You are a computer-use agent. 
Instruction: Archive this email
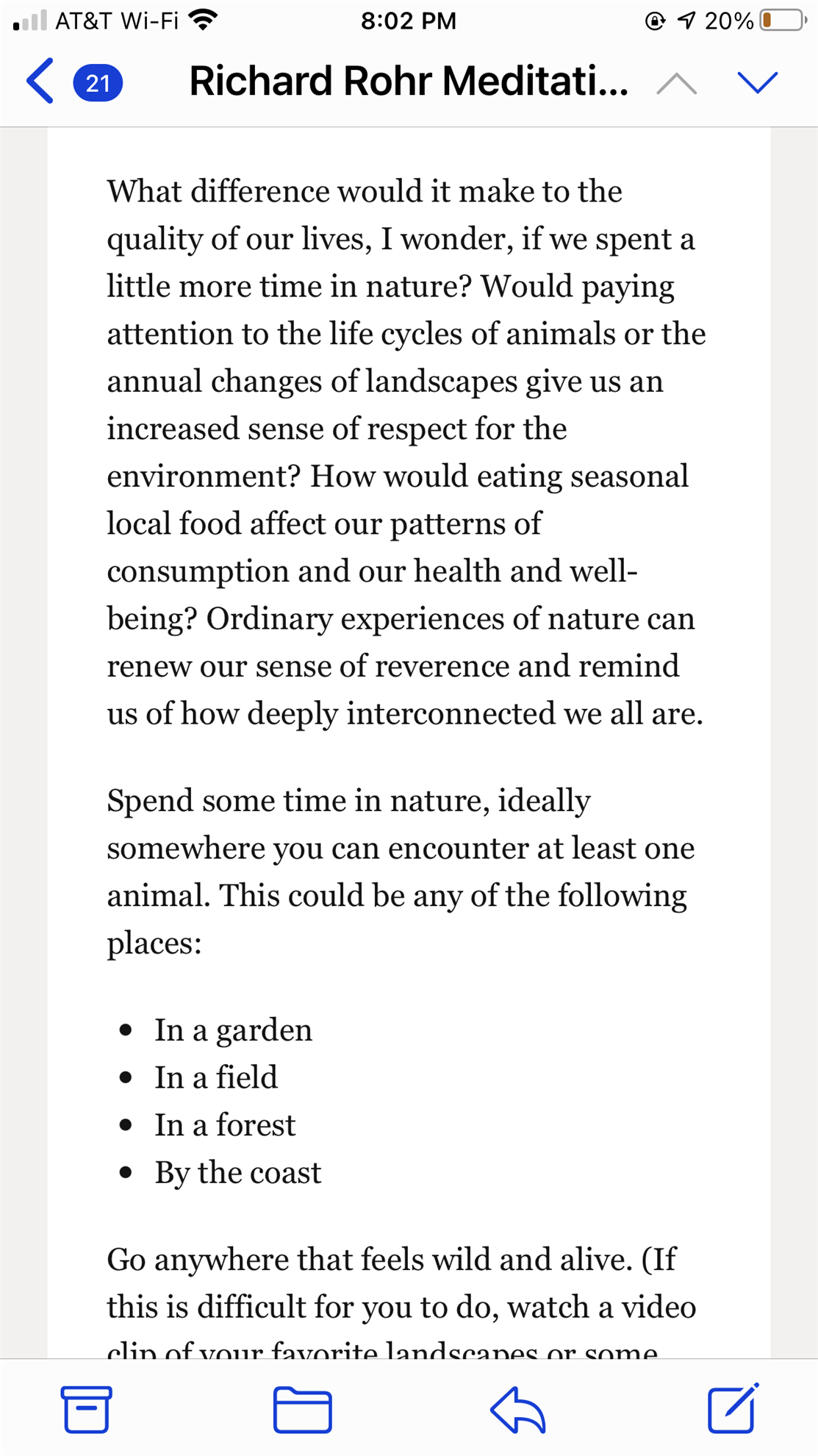(87, 1409)
